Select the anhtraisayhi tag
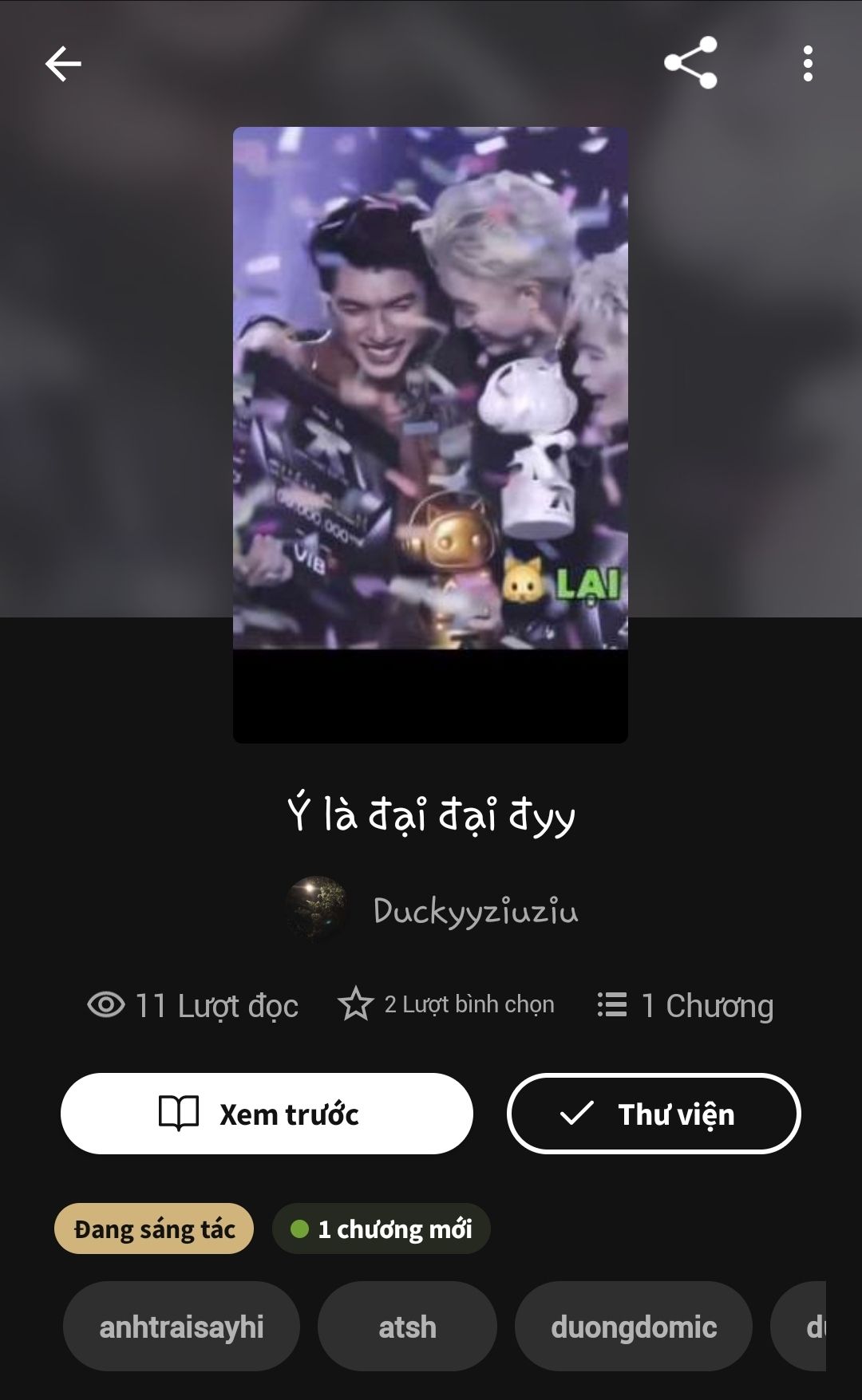The image size is (862, 1400). click(181, 1327)
